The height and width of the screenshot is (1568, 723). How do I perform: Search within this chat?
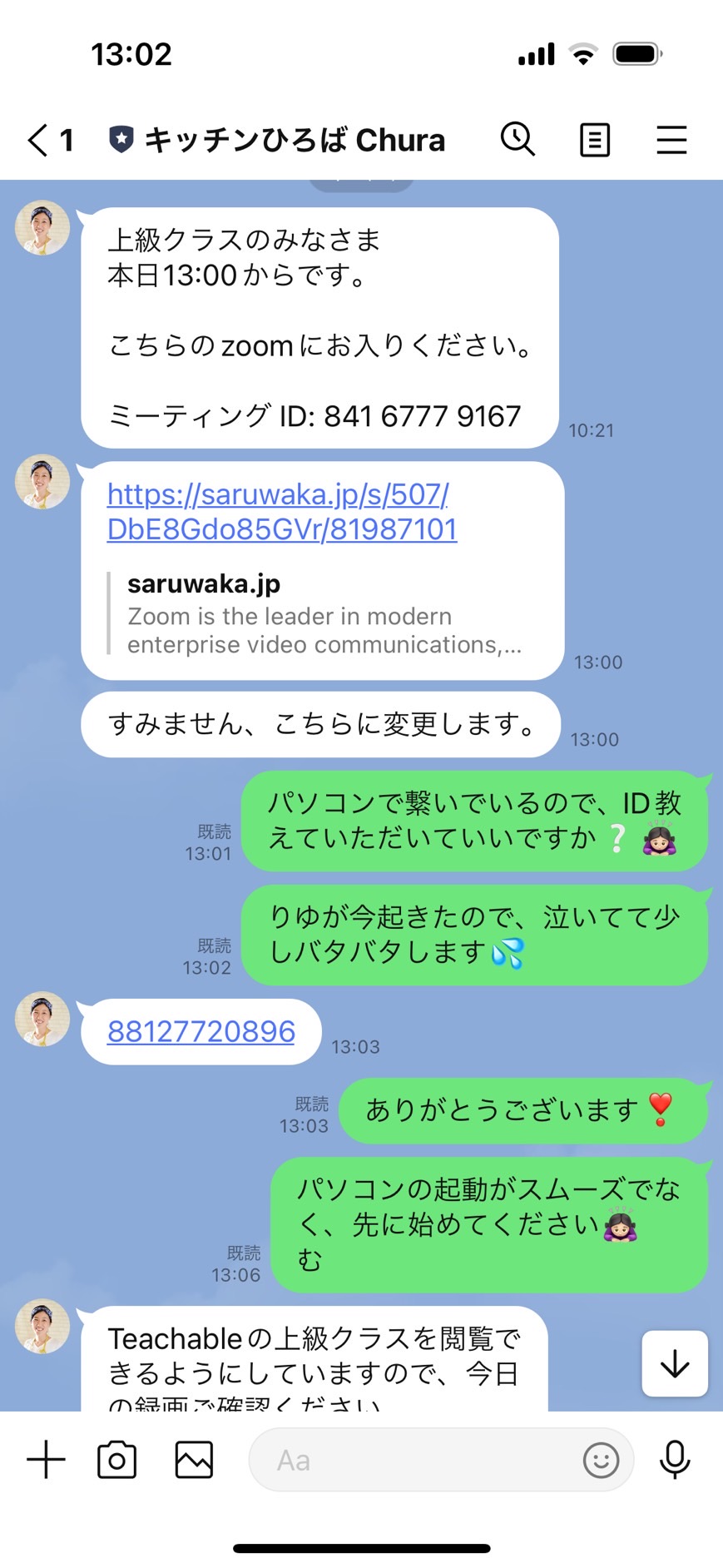pos(517,139)
